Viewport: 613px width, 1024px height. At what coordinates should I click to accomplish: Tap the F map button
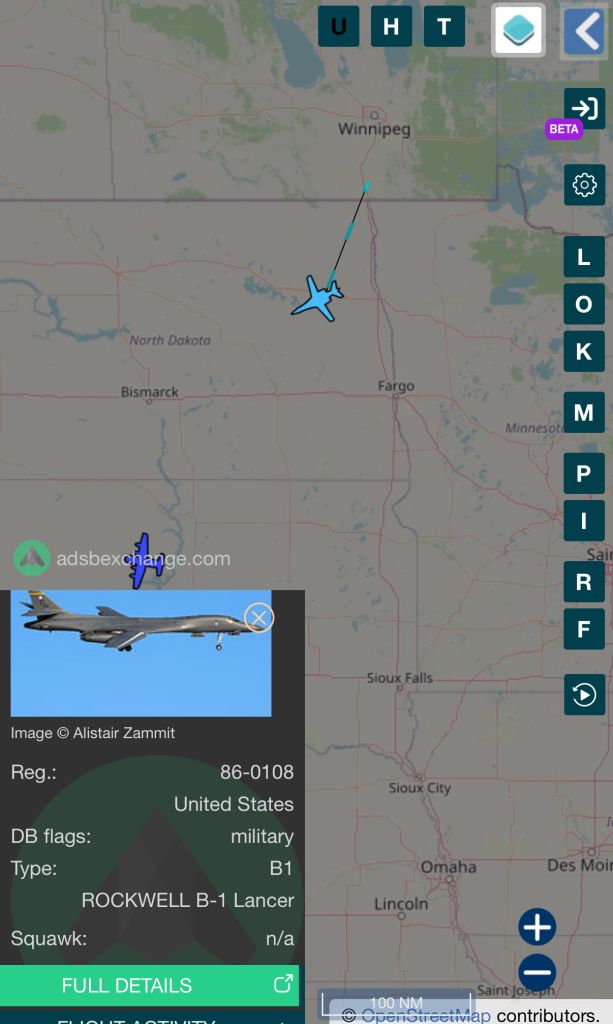click(584, 629)
